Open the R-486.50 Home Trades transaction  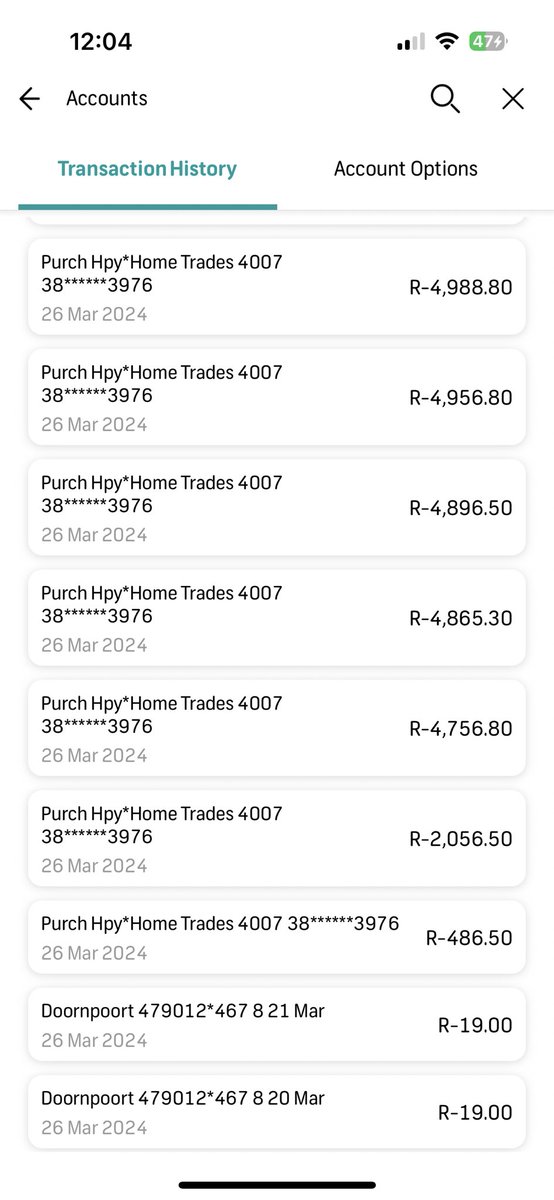(277, 937)
